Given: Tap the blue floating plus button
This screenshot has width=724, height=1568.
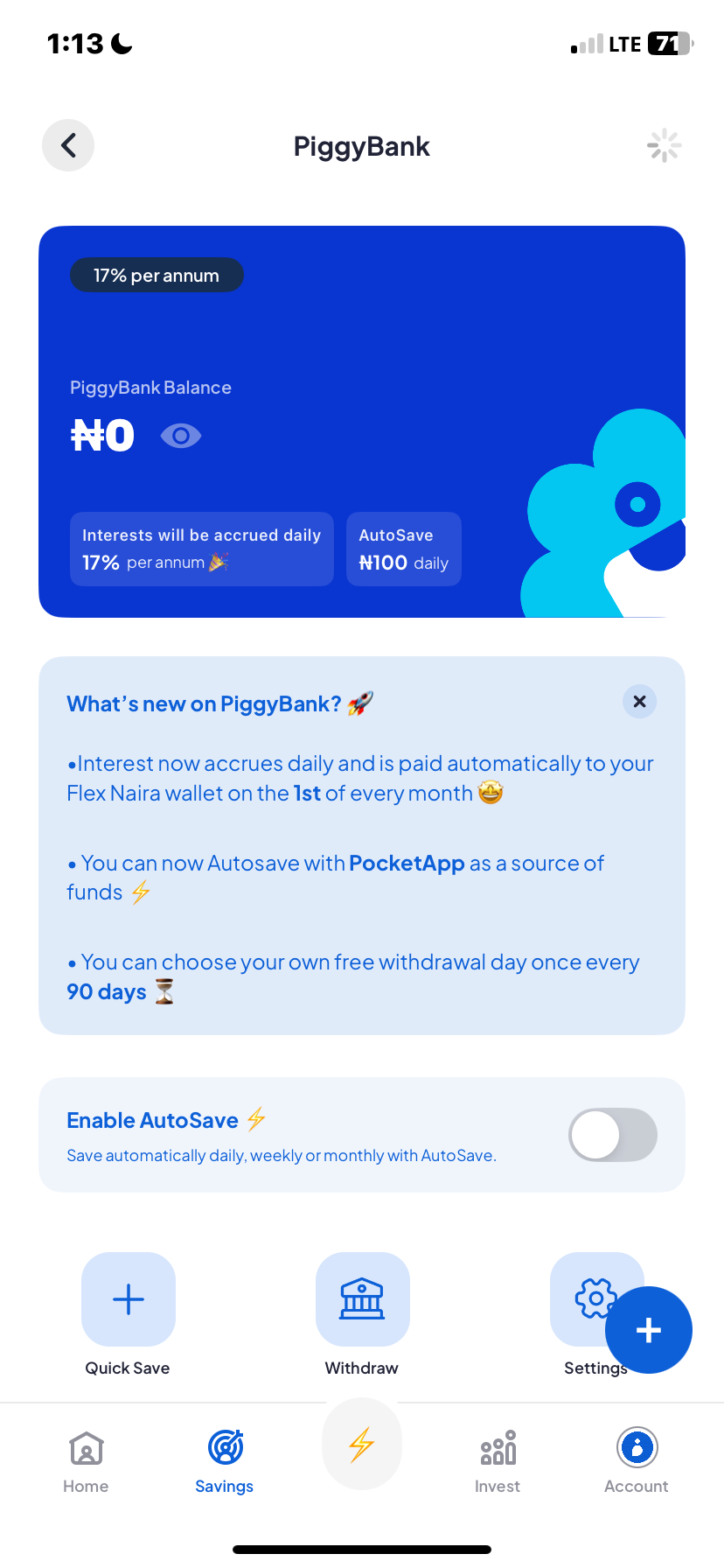Looking at the screenshot, I should tap(649, 1329).
